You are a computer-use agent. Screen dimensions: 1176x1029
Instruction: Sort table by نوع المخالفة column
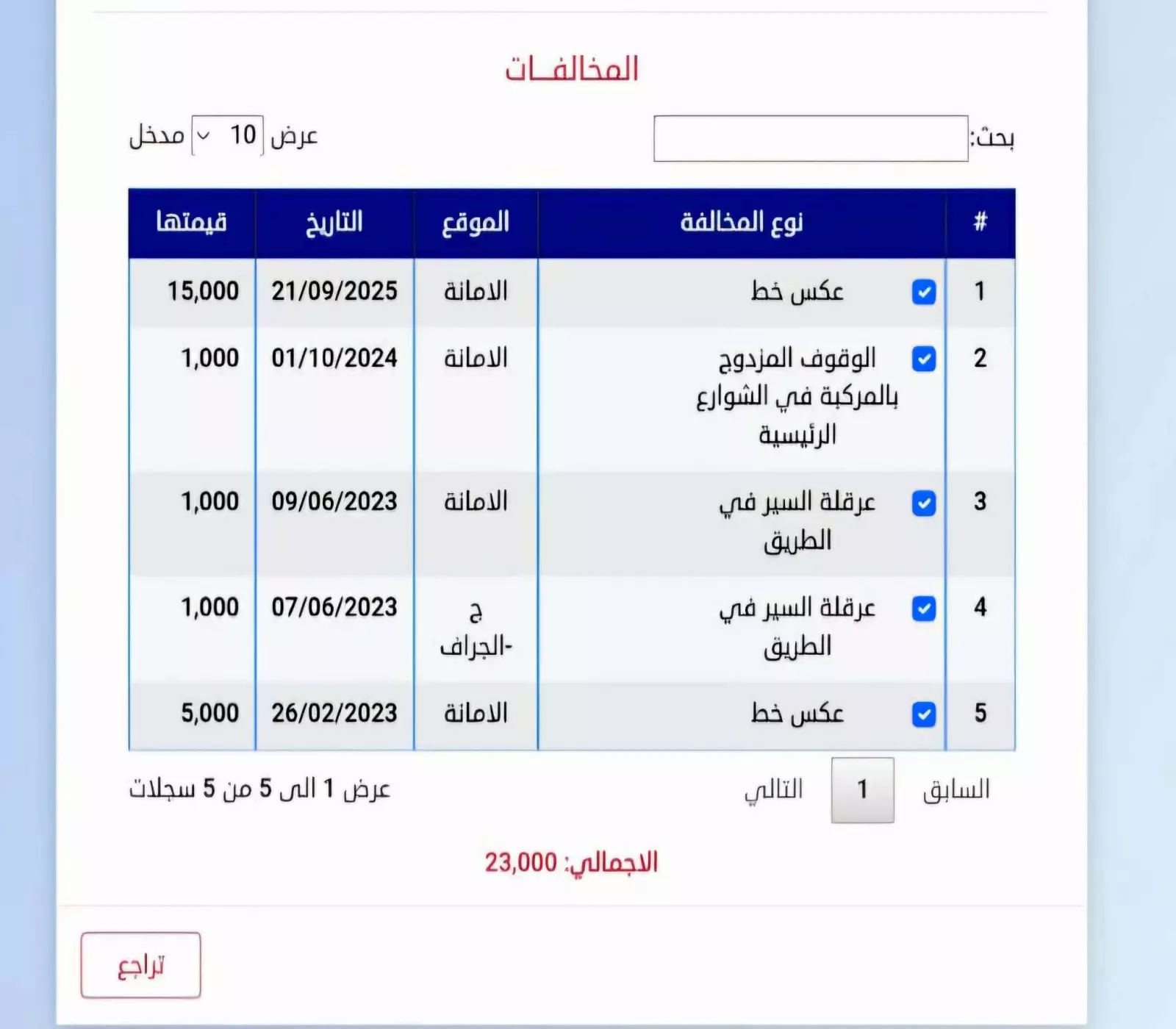coord(741,222)
